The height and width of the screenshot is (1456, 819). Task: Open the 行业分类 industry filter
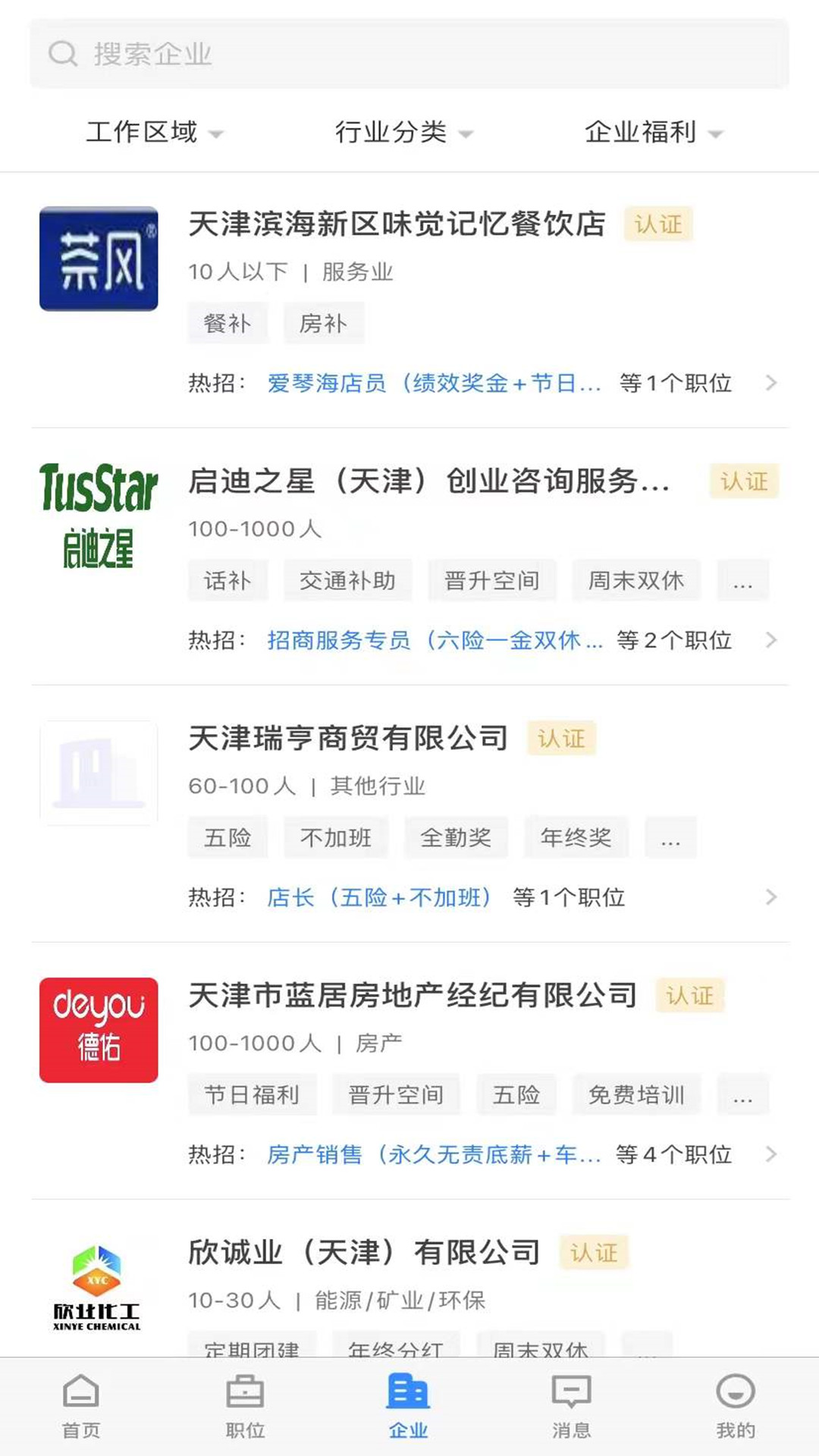click(x=404, y=132)
